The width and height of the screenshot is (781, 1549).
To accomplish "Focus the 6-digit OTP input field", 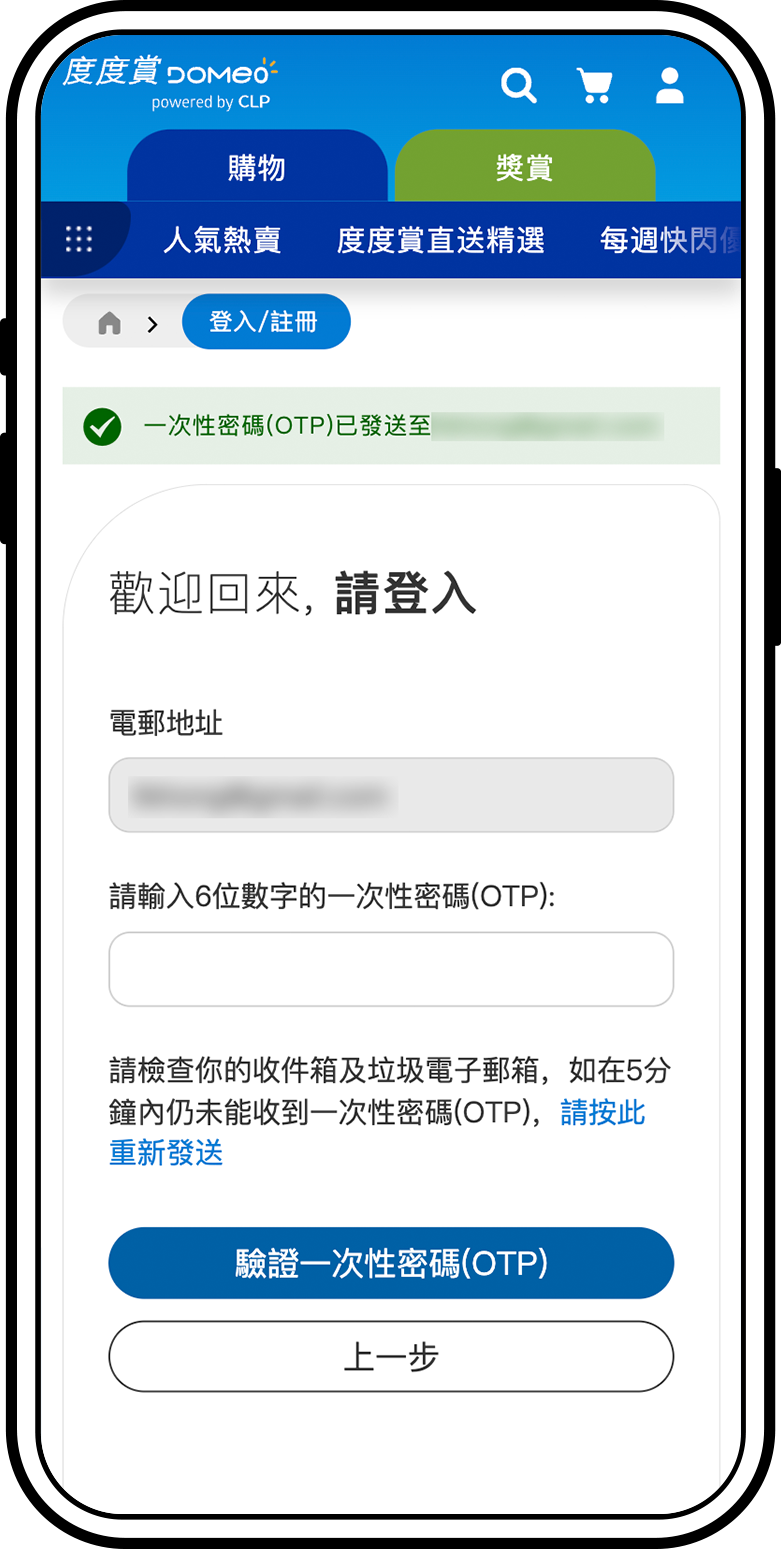I will (390, 969).
